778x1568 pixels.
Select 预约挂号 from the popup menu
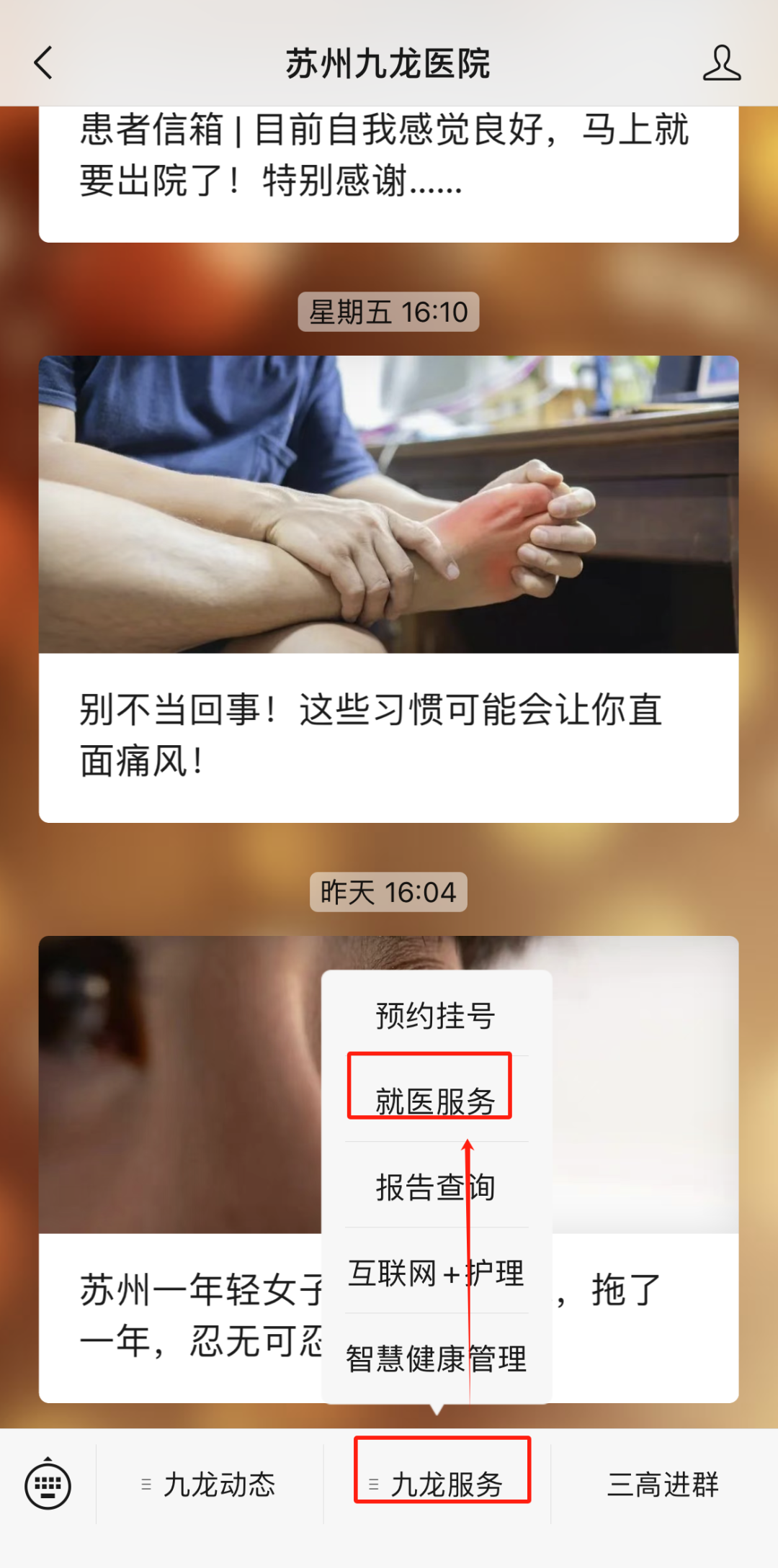pyautogui.click(x=436, y=1015)
